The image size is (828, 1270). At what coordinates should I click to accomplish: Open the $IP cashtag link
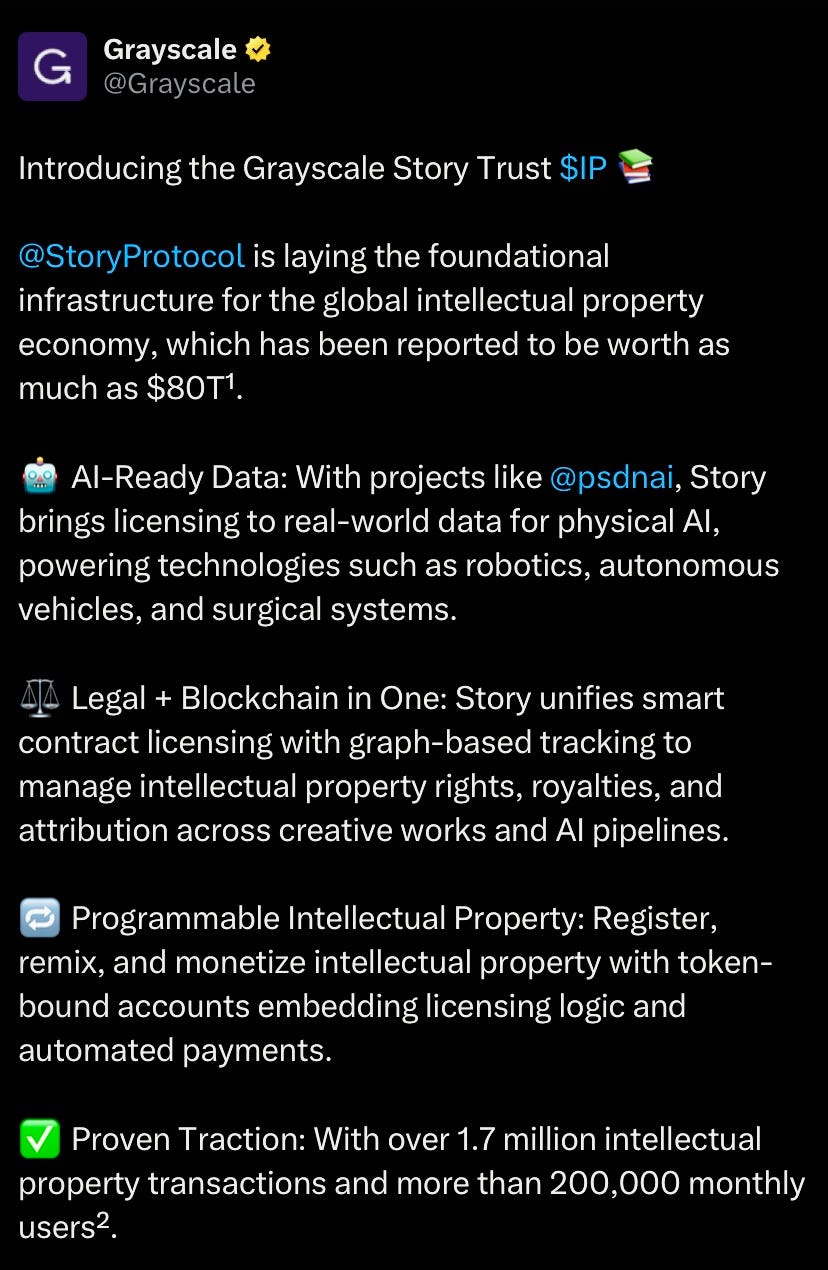583,168
